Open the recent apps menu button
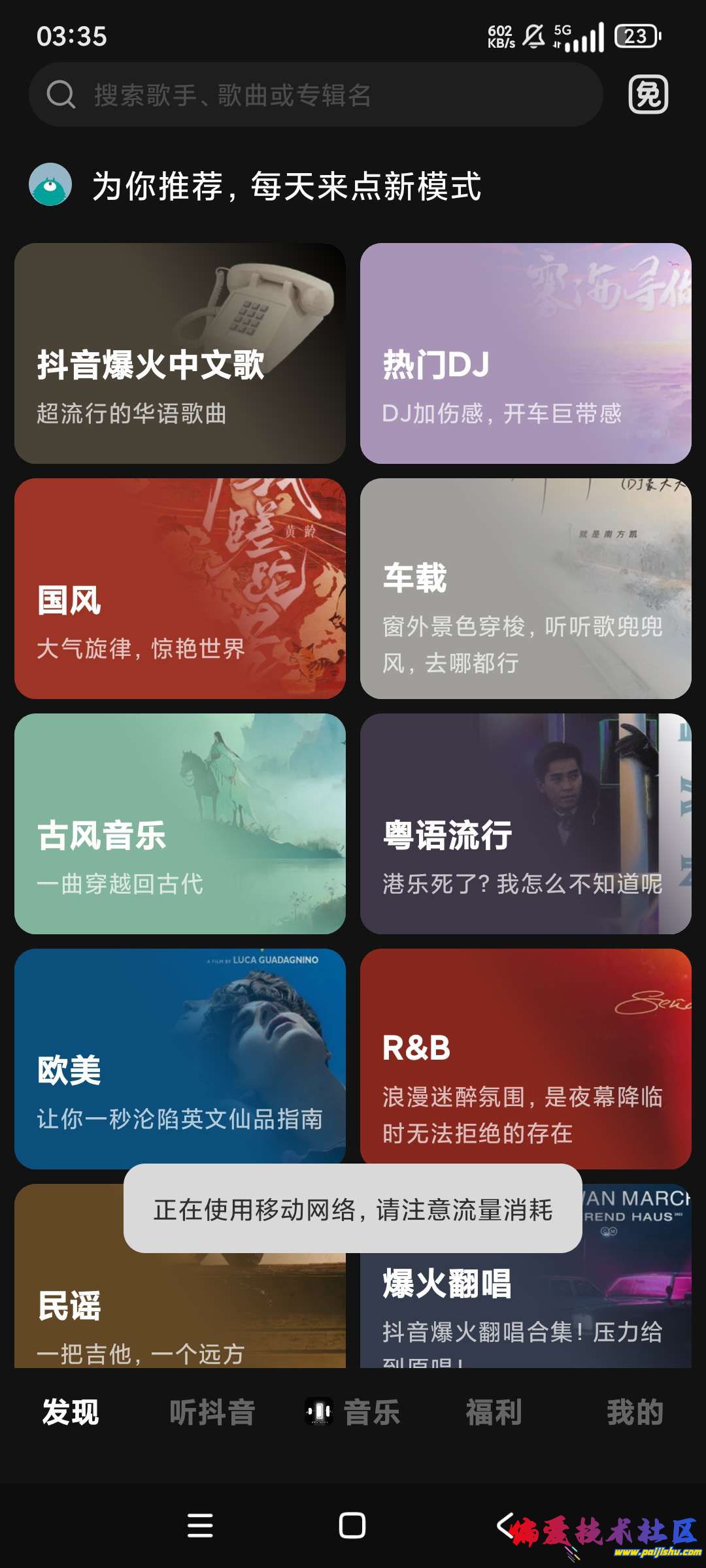This screenshot has width=706, height=1568. [200, 1526]
